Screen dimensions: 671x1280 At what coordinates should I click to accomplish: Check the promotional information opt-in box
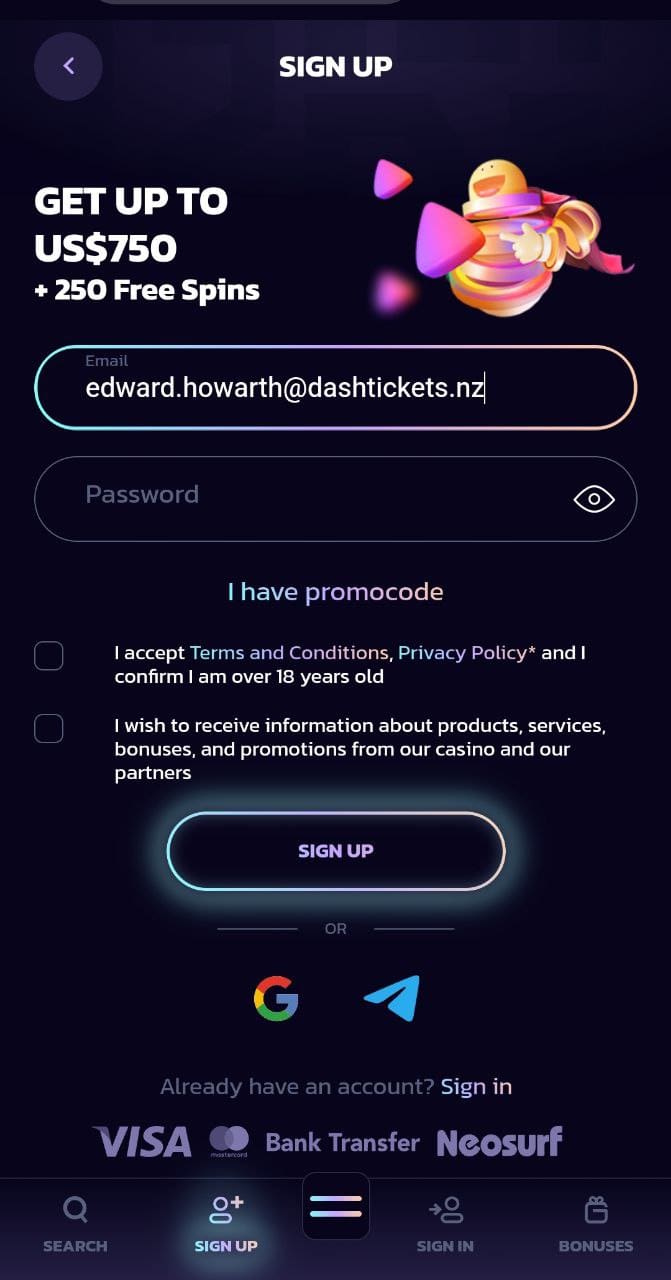(x=49, y=728)
